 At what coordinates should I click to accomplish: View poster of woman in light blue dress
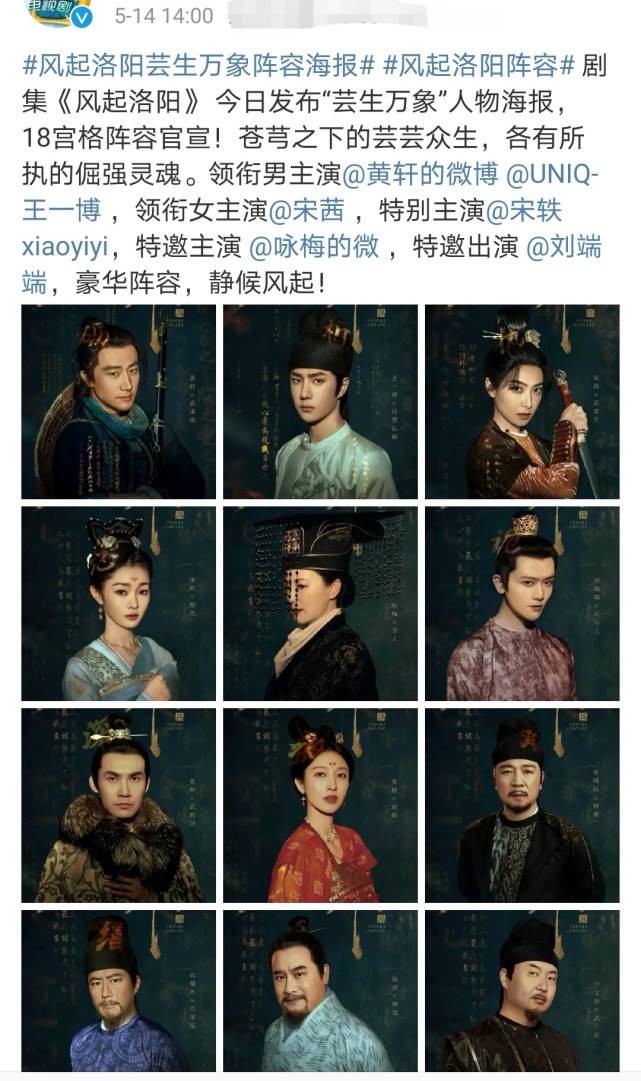point(119,603)
